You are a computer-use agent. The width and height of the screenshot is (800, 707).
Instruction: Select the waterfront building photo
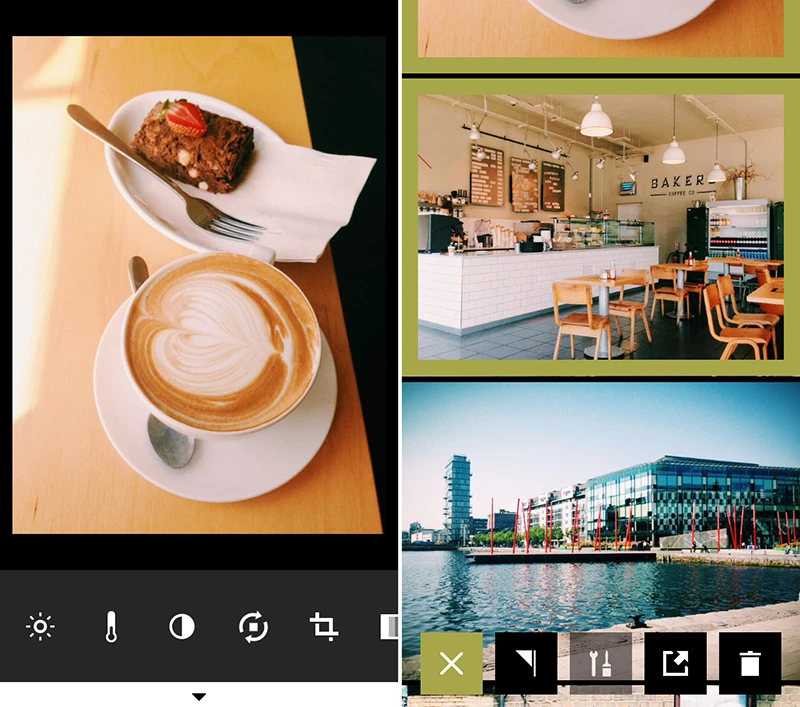(600, 500)
